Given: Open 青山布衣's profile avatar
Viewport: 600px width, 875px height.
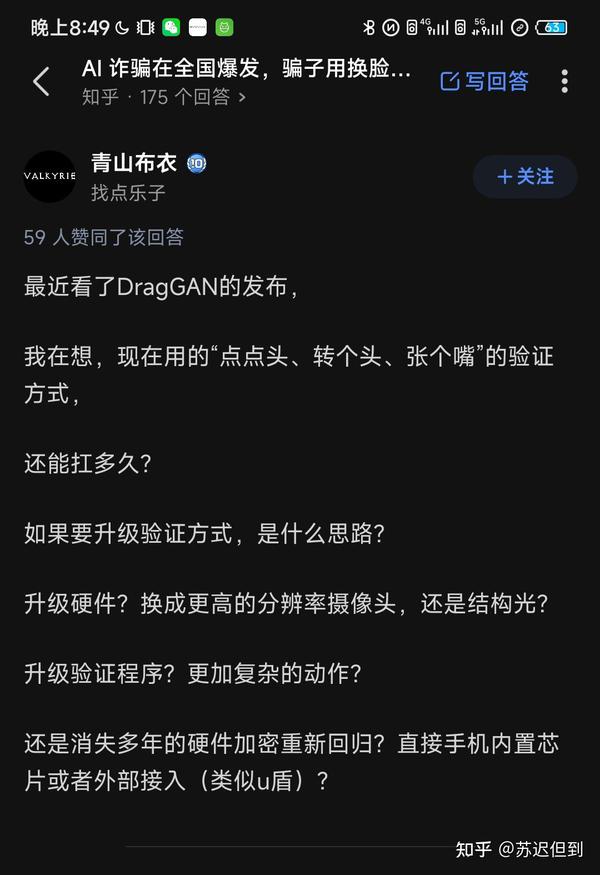Looking at the screenshot, I should (x=50, y=176).
